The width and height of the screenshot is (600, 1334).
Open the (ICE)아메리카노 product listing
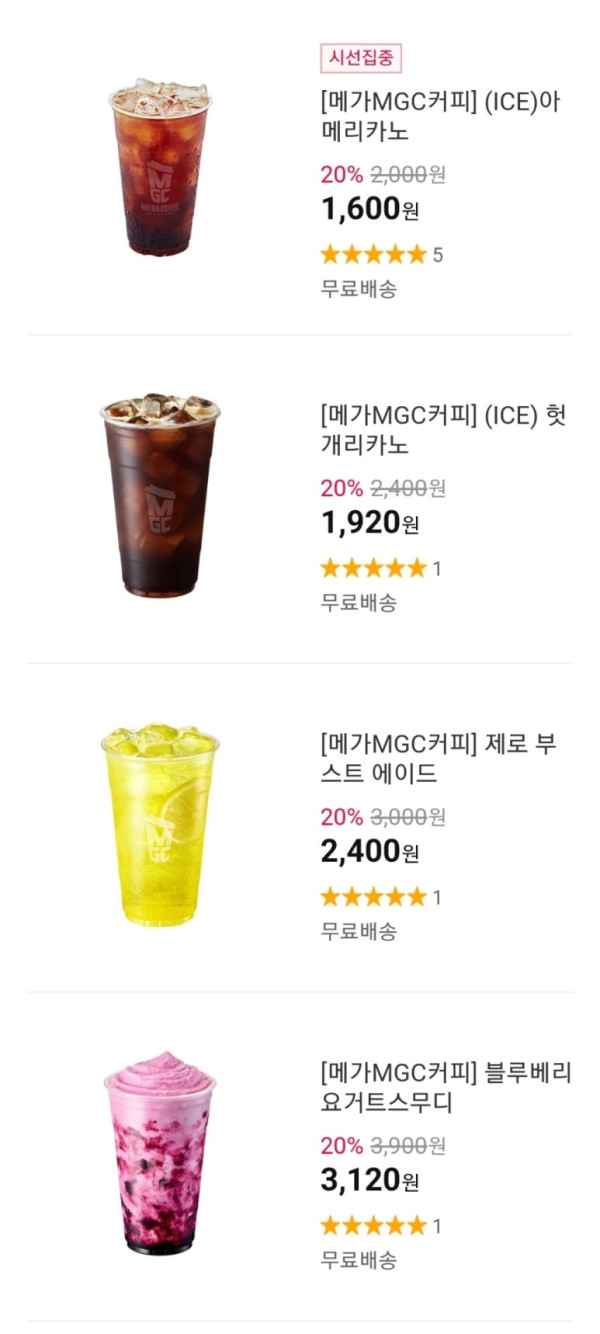tap(439, 117)
